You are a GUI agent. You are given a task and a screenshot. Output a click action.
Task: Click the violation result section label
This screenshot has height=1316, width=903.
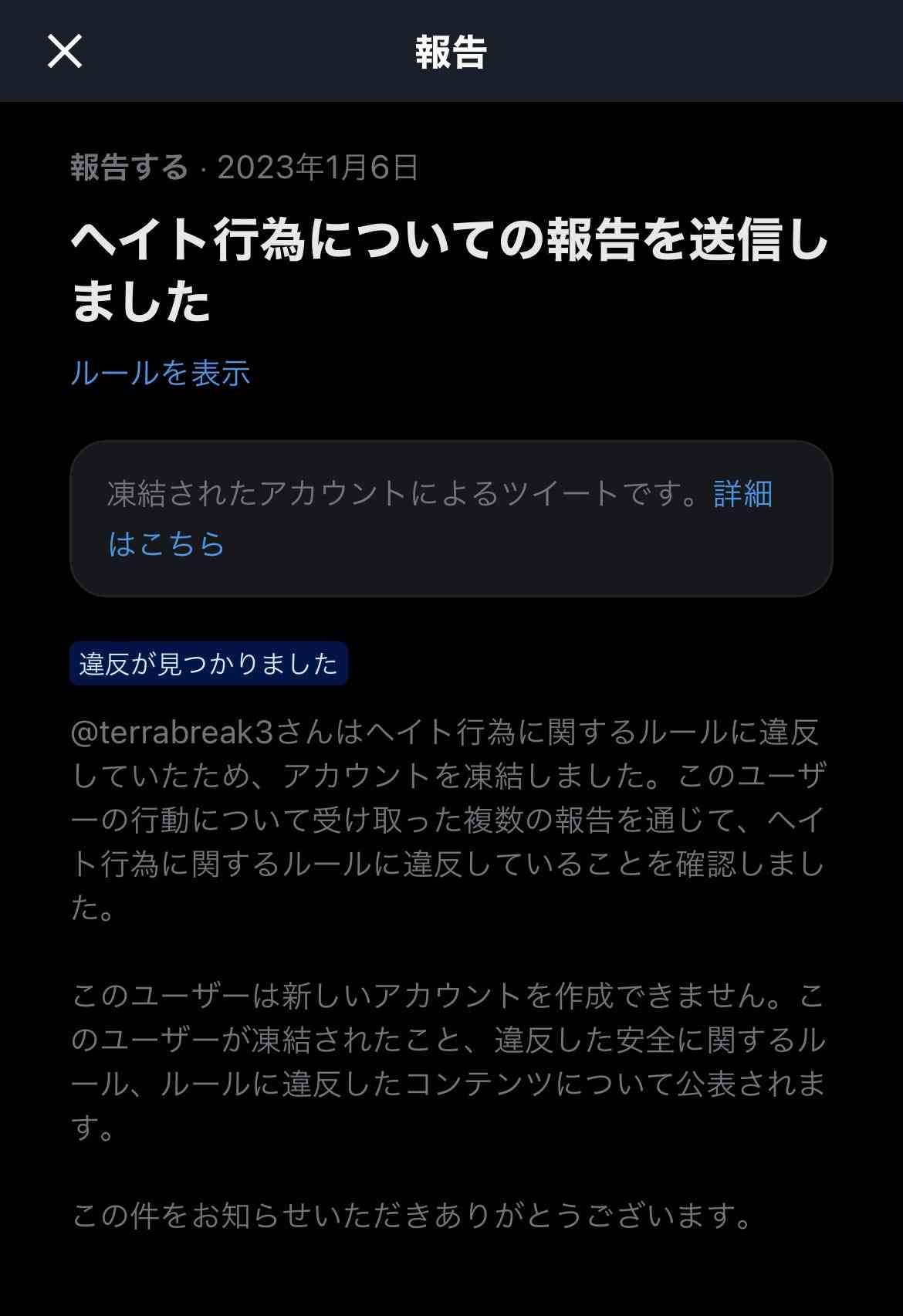click(x=210, y=665)
